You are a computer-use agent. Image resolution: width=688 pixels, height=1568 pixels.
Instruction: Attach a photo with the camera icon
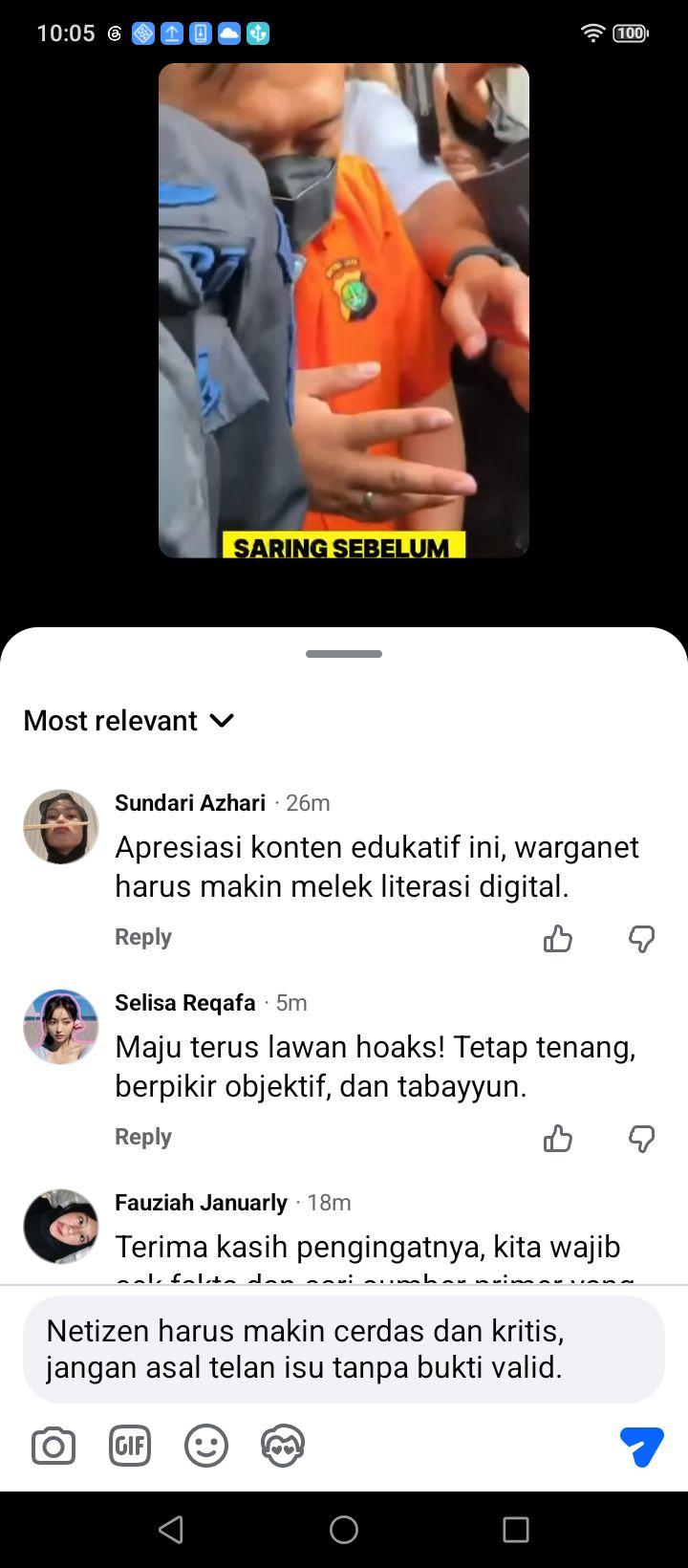coord(54,1447)
